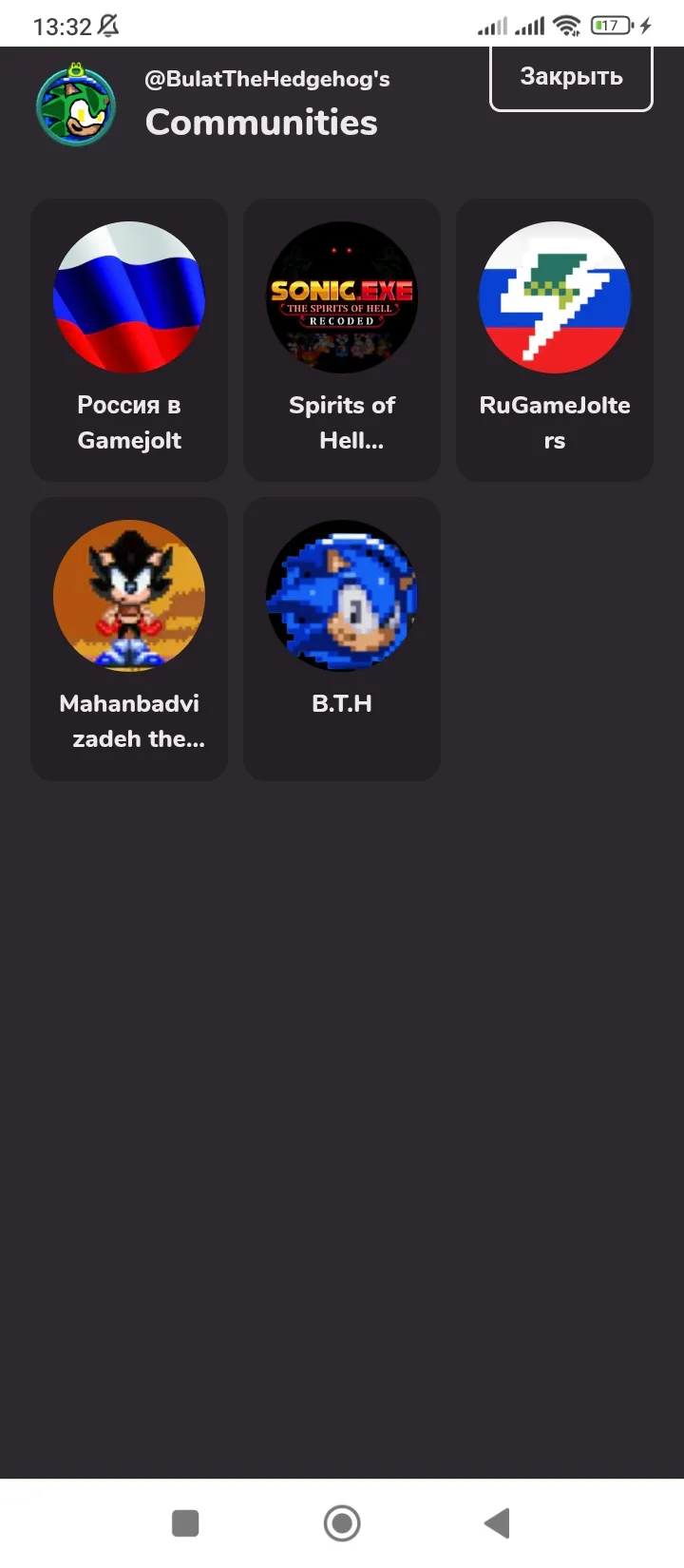684x1568 pixels.
Task: Tap the system home button
Action: click(x=342, y=1523)
